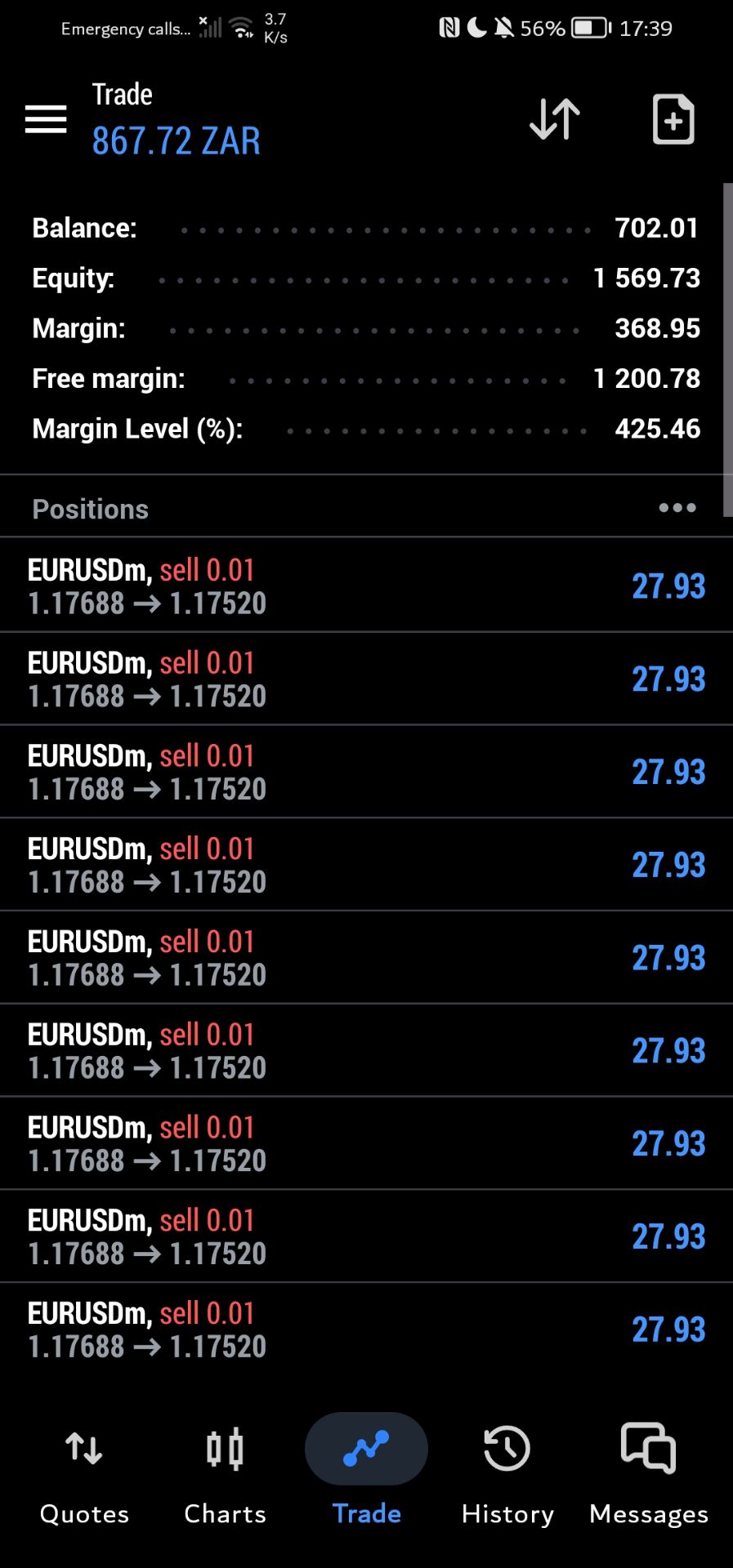Open the Positions three-dot menu
733x1568 pixels.
click(677, 508)
